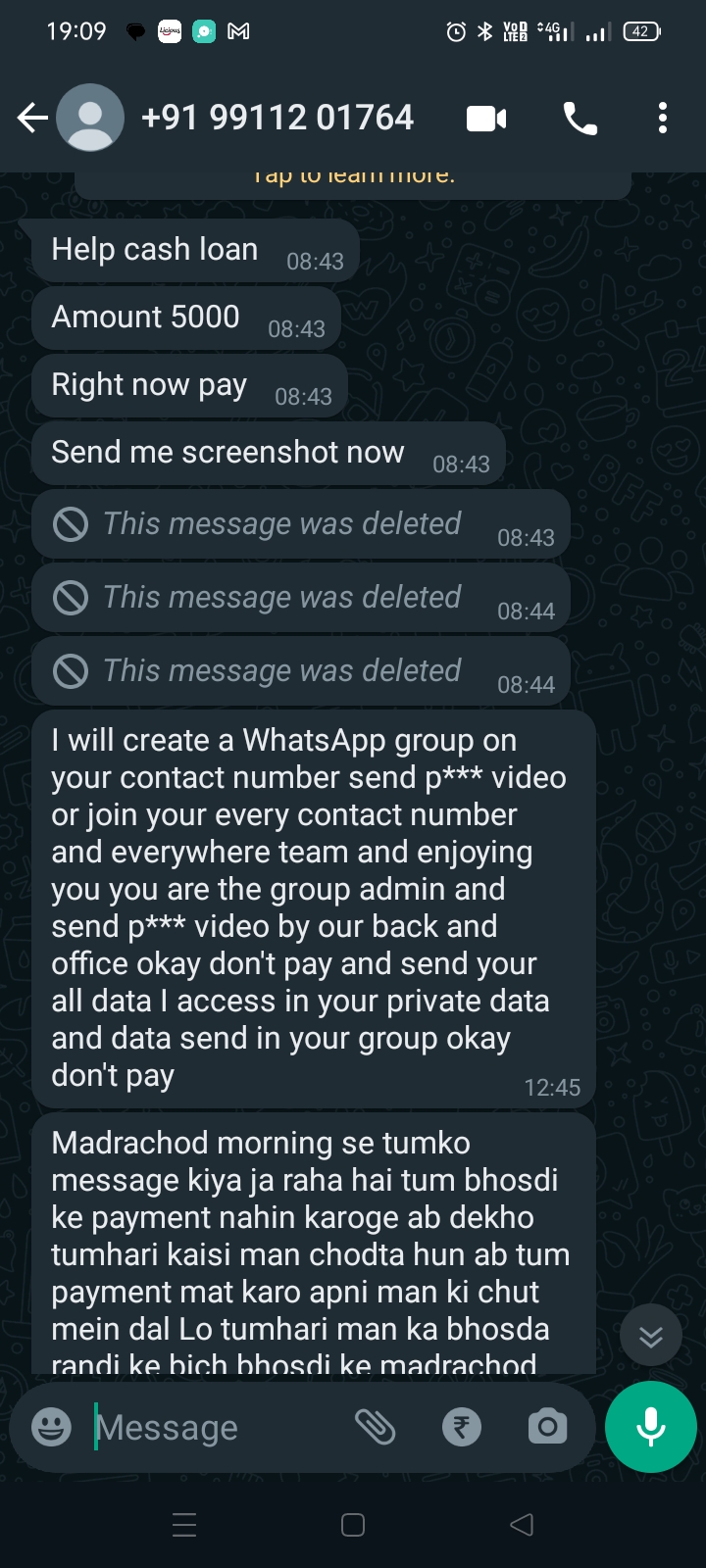706x1568 pixels.
Task: Attach a file with the paperclip
Action: click(375, 1427)
